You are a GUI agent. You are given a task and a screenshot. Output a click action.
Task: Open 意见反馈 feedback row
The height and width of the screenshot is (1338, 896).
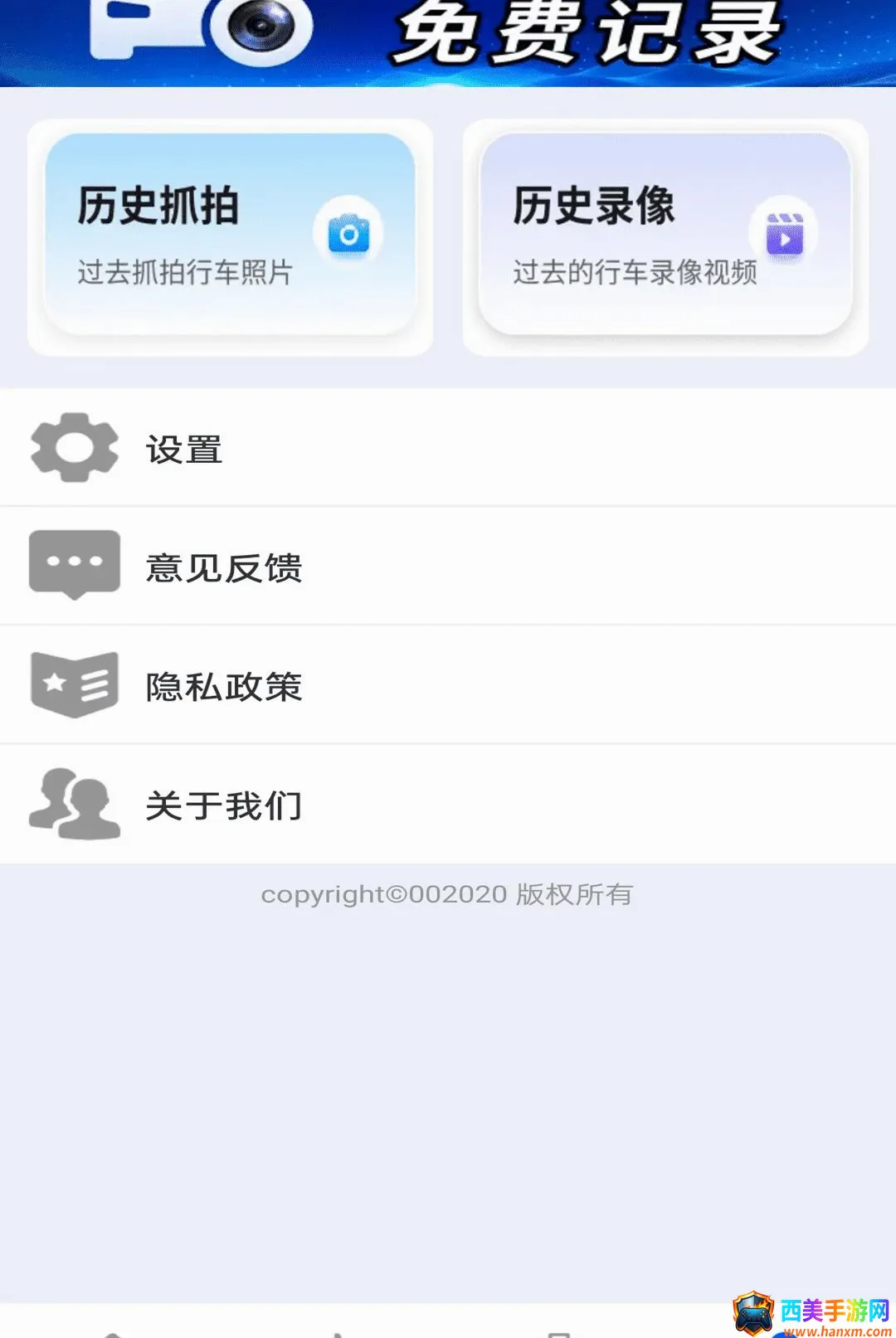click(x=448, y=567)
